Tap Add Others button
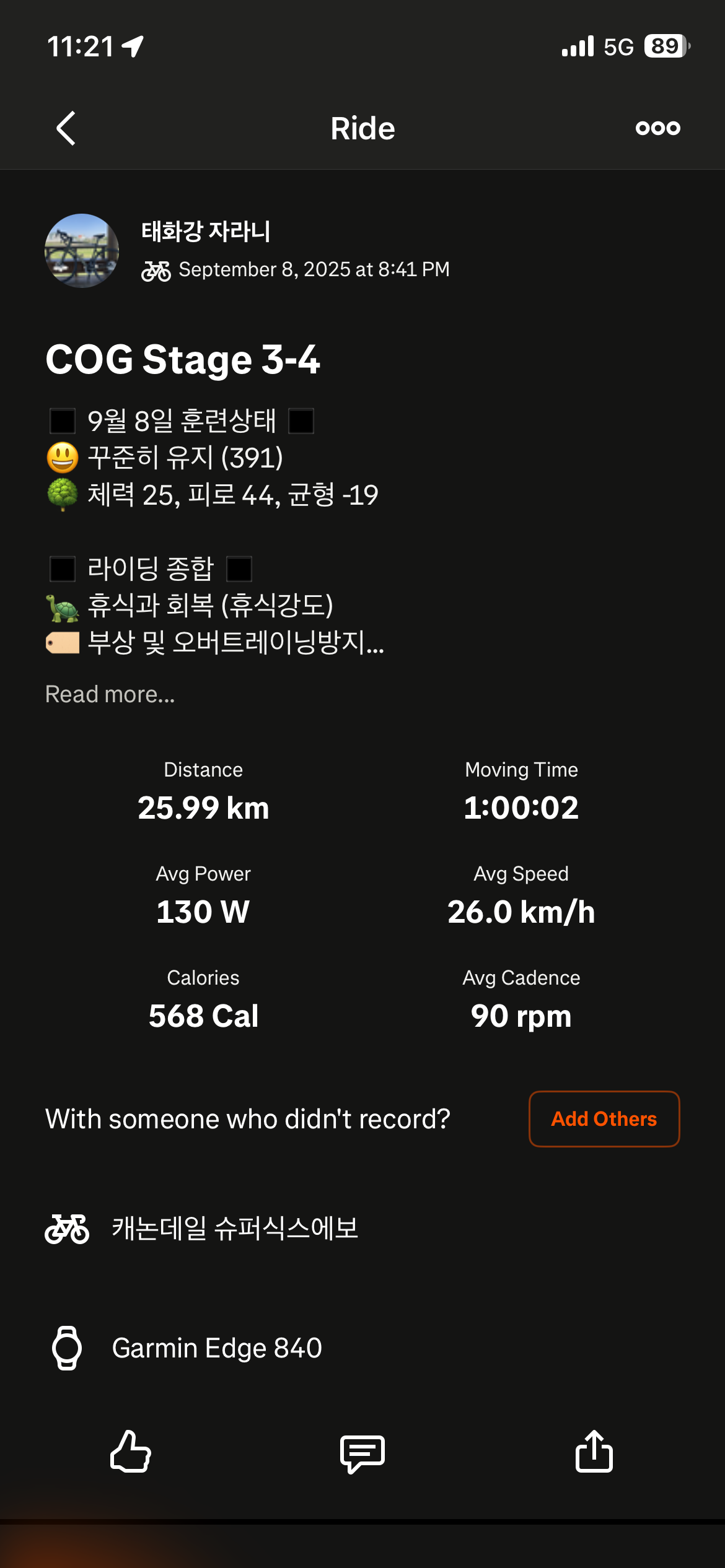 604,1119
